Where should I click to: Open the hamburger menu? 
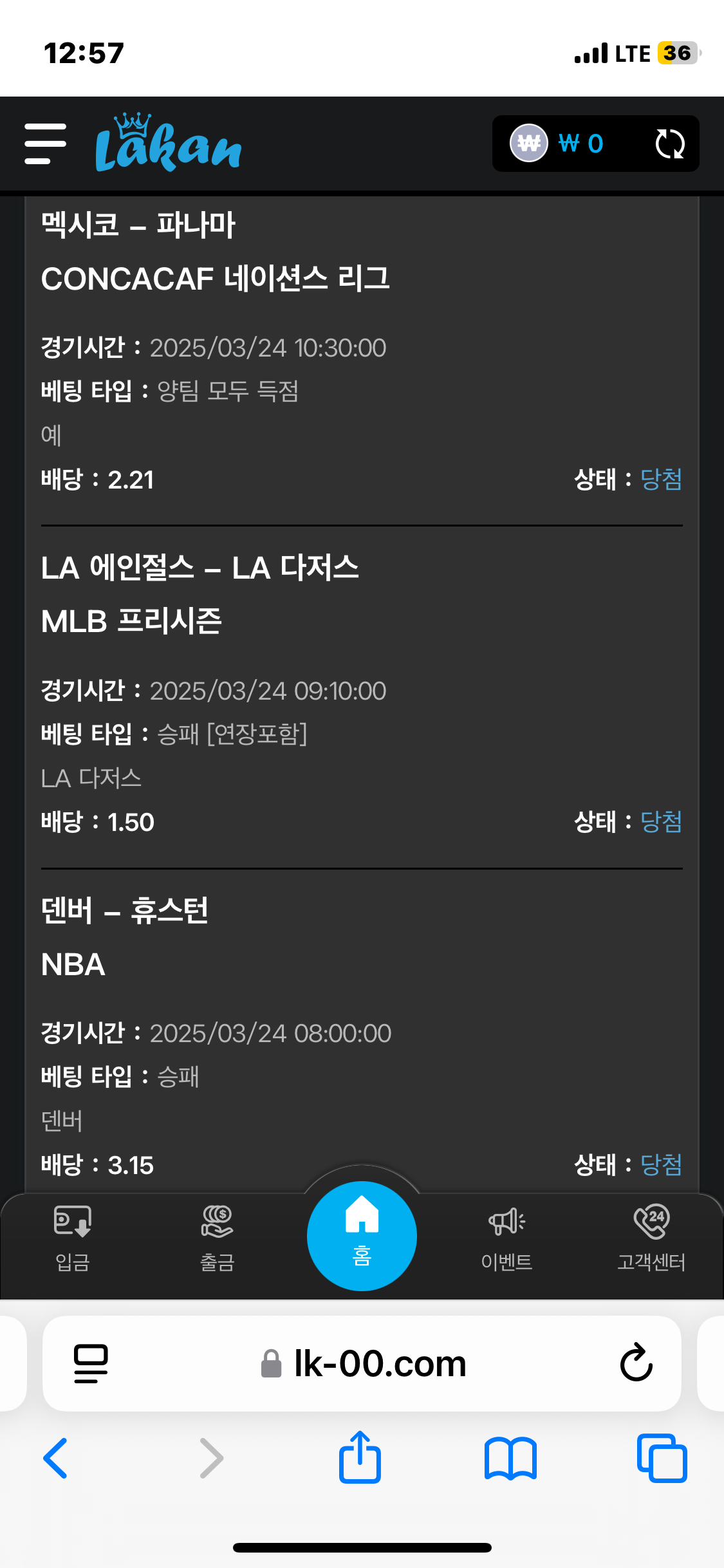[45, 144]
